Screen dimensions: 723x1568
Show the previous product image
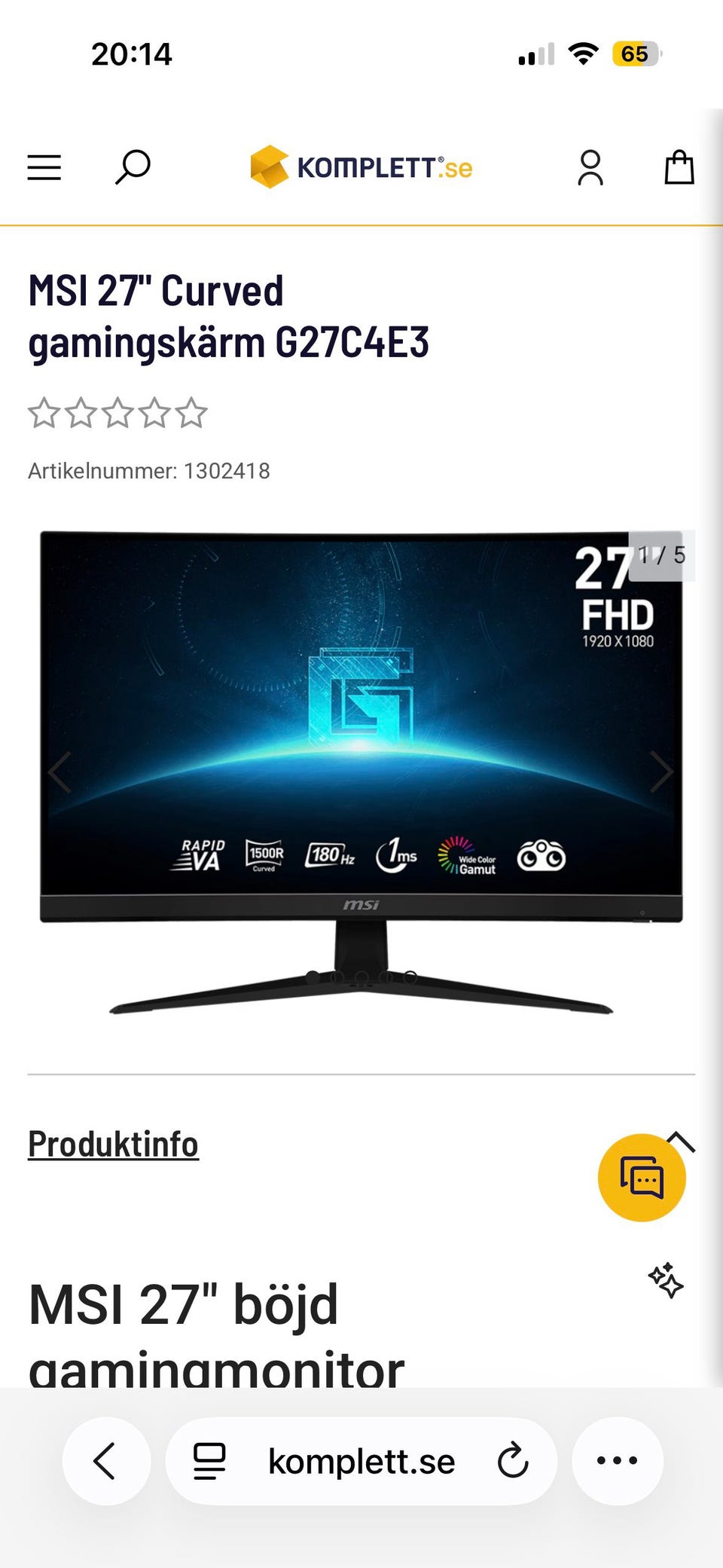(x=59, y=771)
